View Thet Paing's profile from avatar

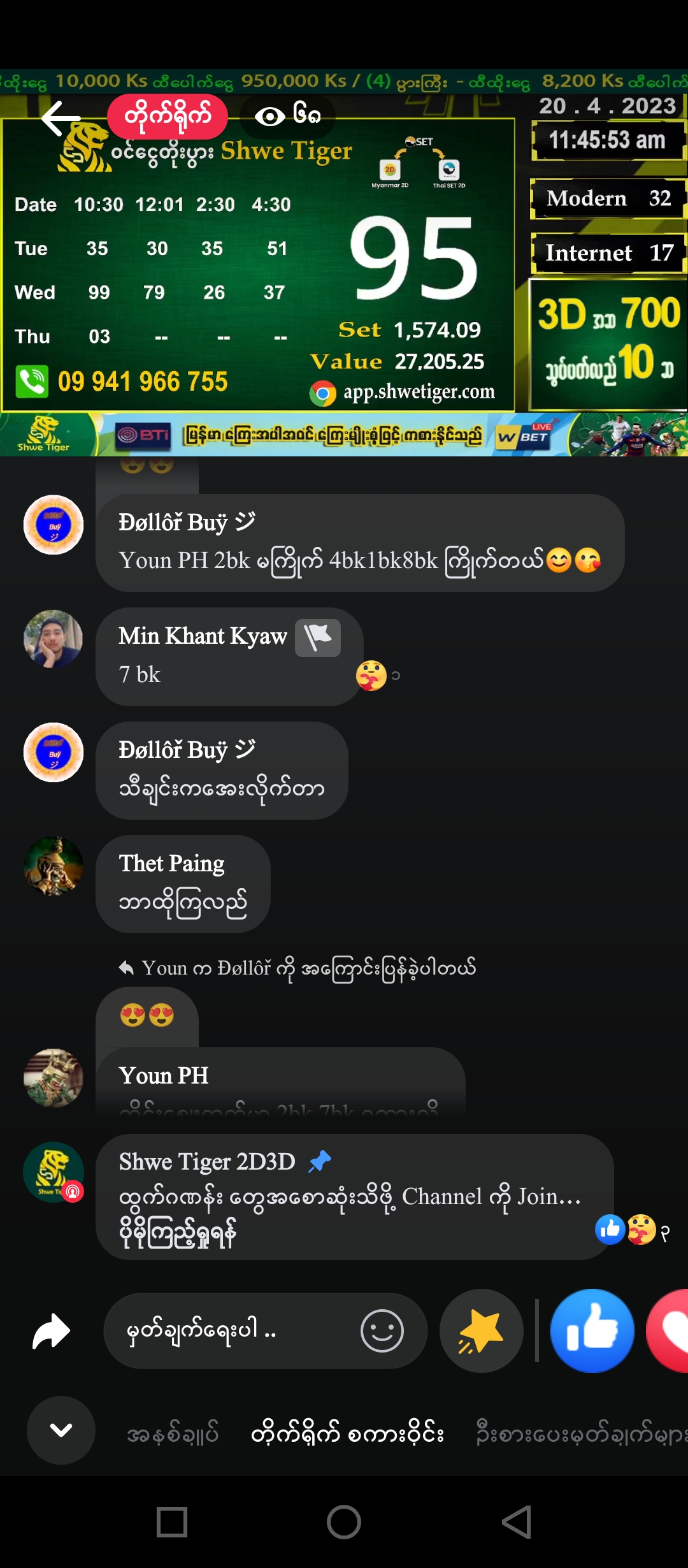coord(54,866)
